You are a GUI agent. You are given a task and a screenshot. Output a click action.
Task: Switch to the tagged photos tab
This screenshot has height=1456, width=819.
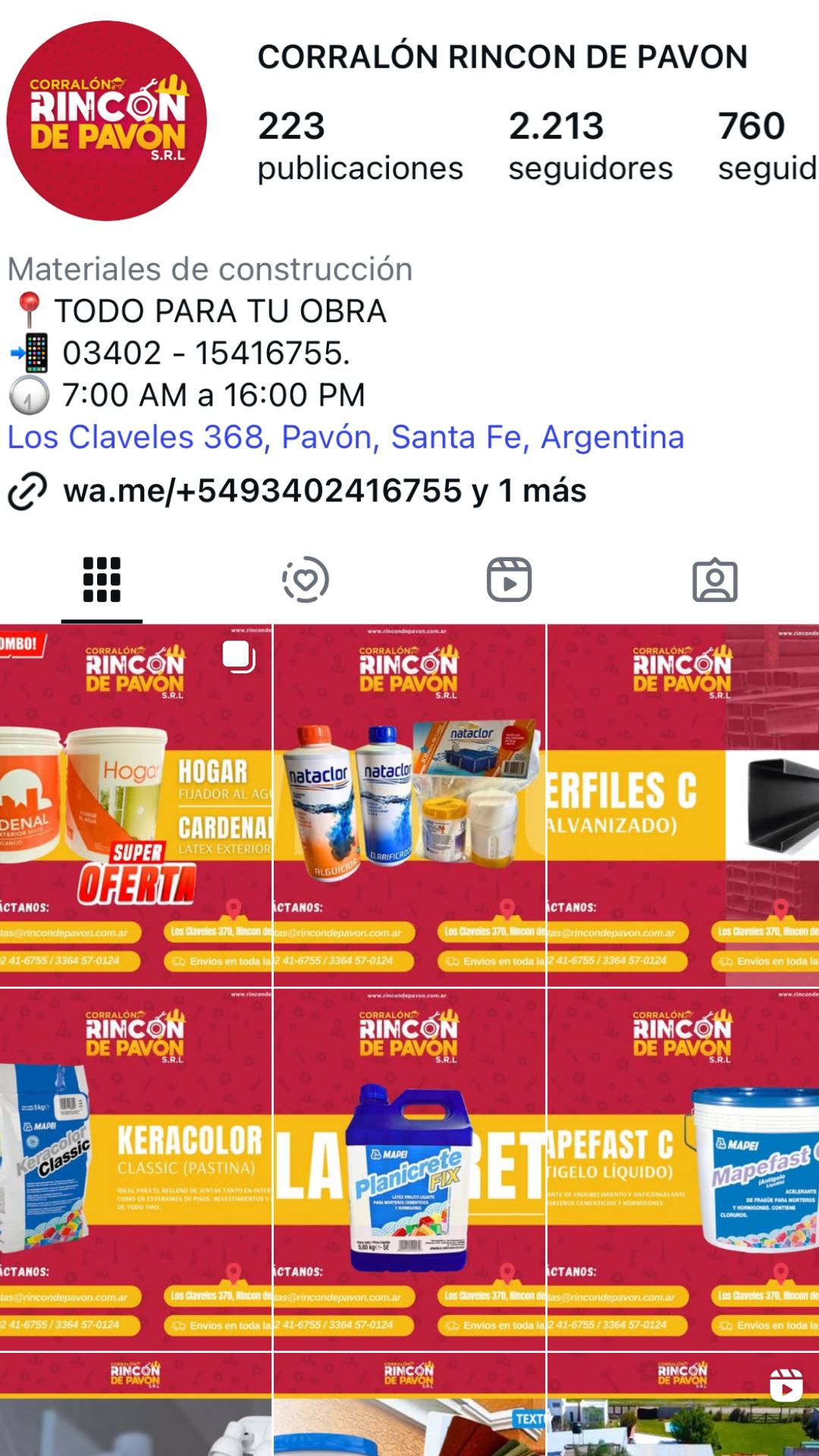714,580
